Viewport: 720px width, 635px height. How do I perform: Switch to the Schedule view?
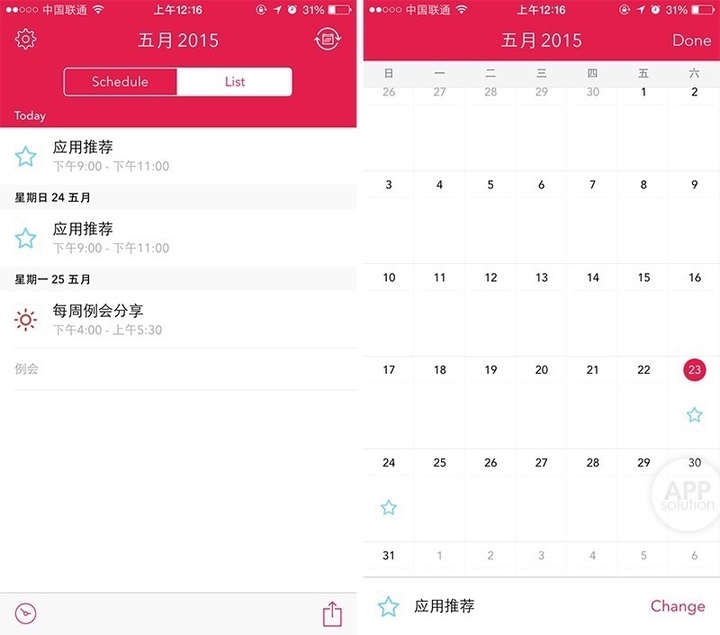(120, 82)
